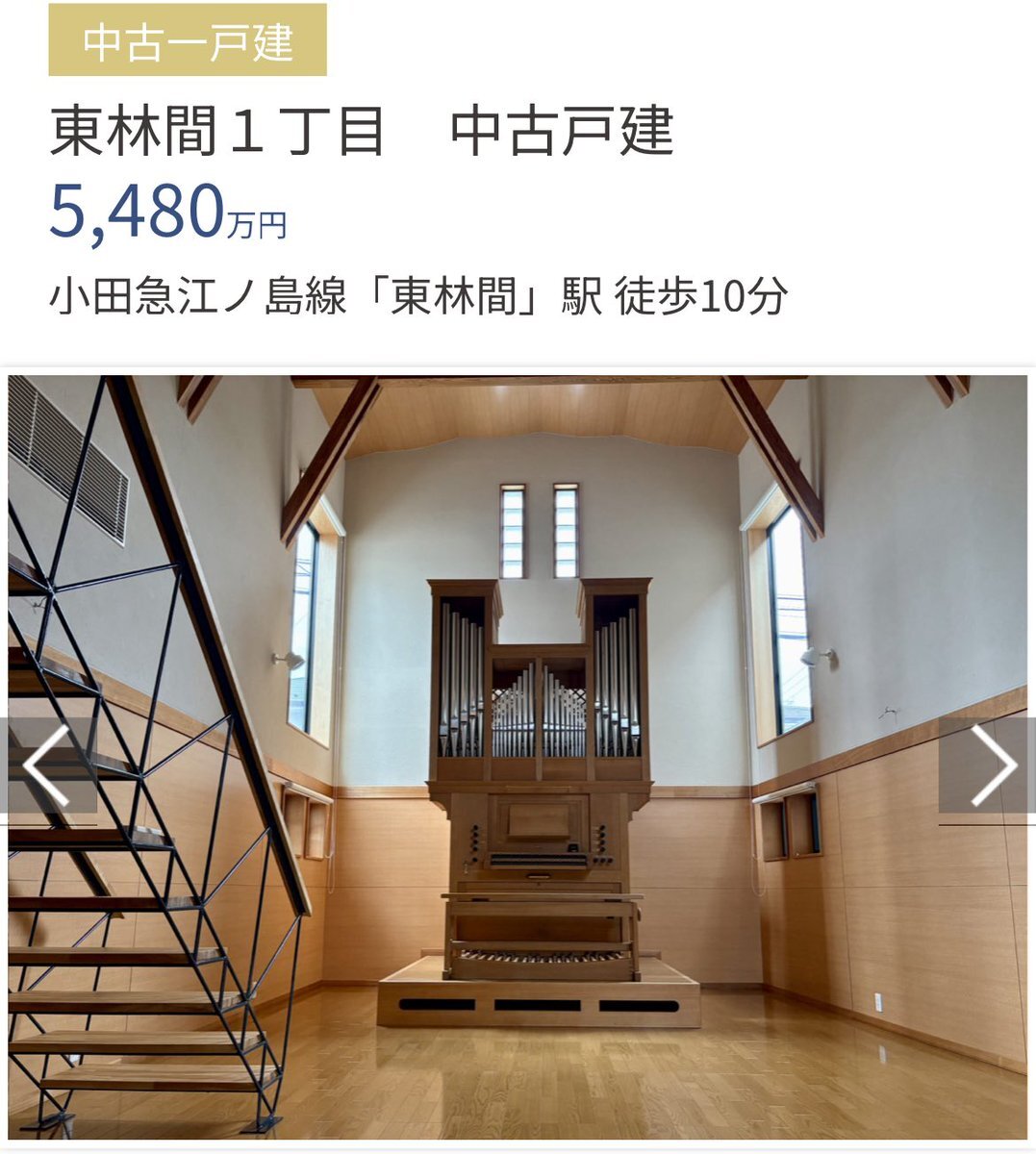Show the next property photo
This screenshot has height=1154, width=1036.
[x=988, y=765]
